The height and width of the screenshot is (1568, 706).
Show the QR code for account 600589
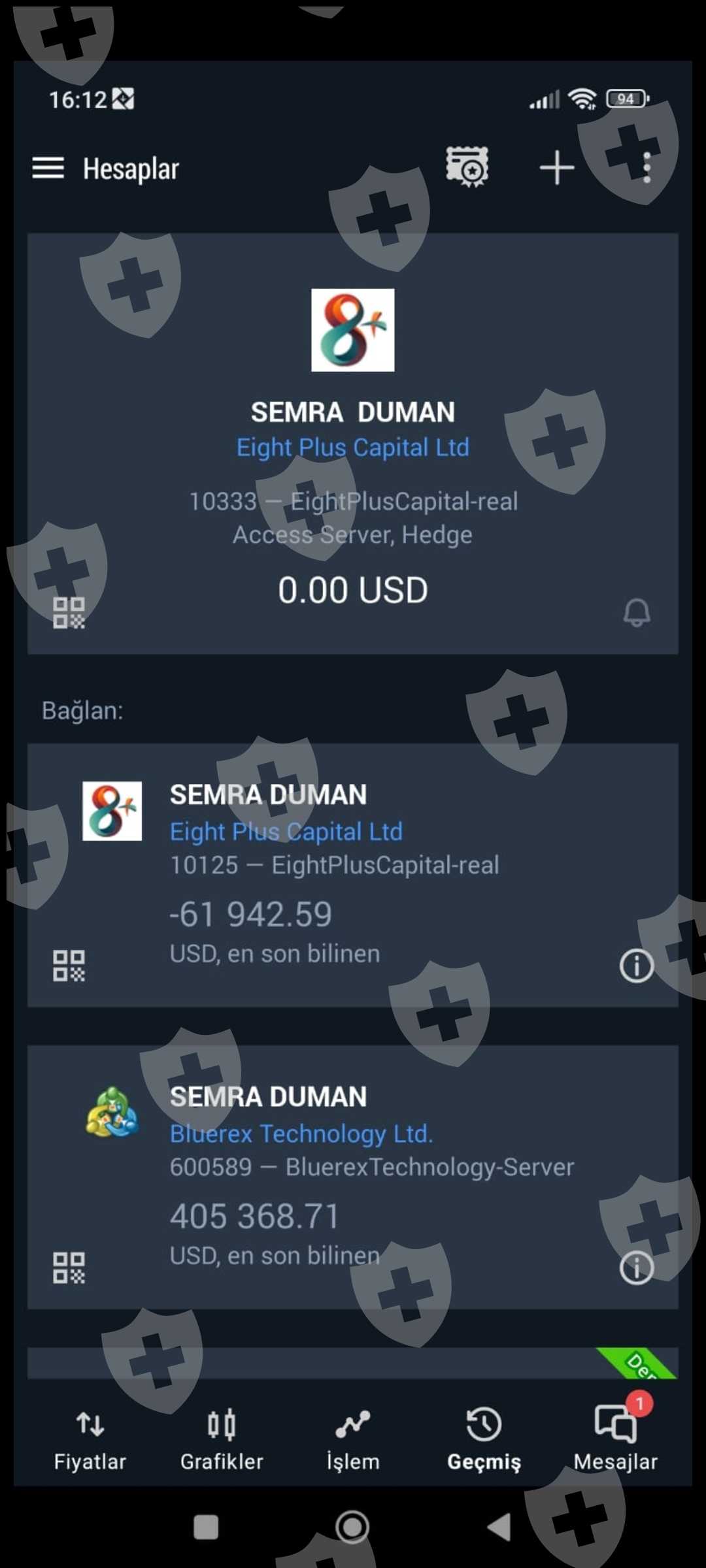coord(69,1267)
